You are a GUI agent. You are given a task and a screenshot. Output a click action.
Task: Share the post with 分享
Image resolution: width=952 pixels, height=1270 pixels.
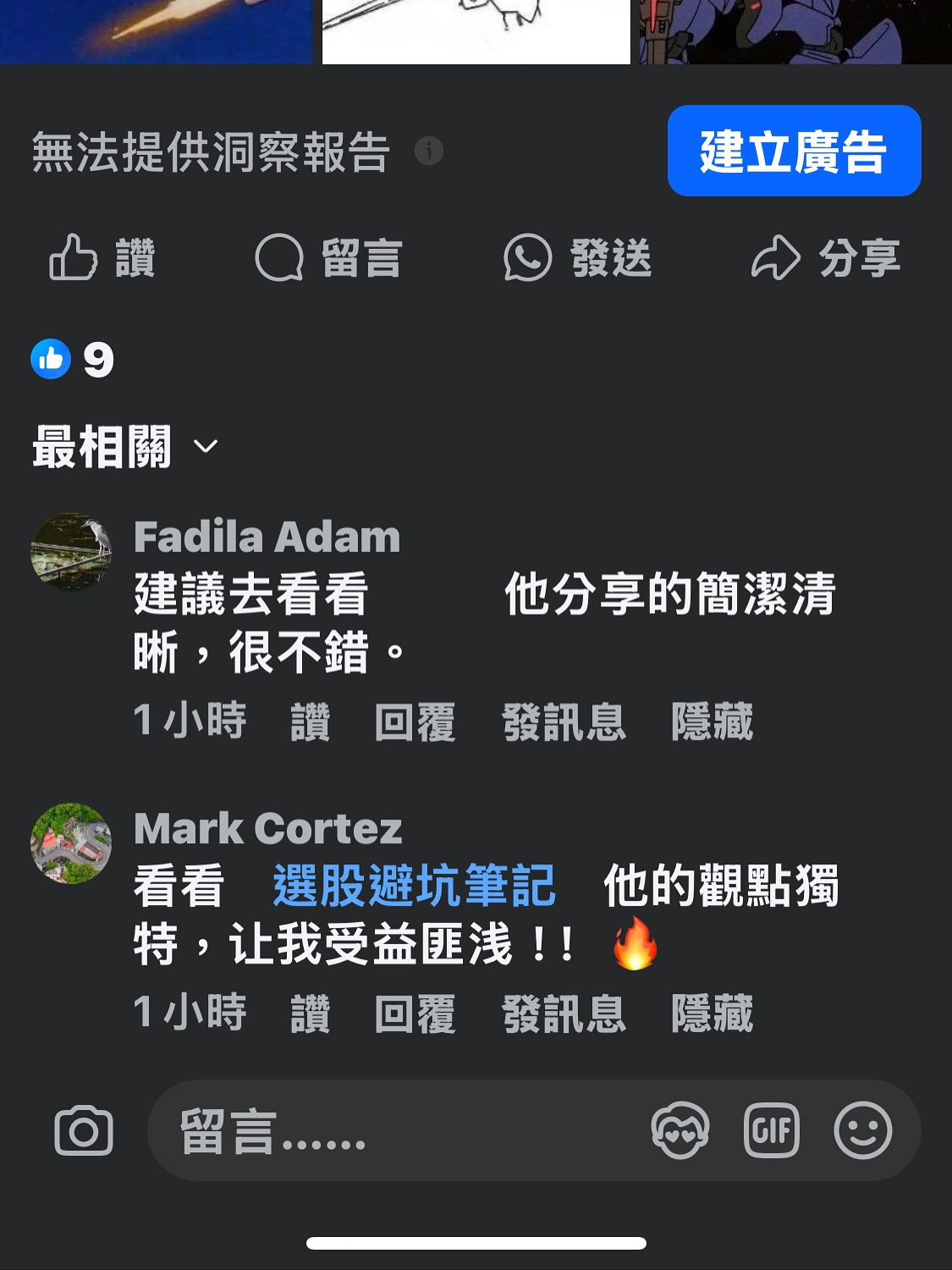tap(825, 257)
